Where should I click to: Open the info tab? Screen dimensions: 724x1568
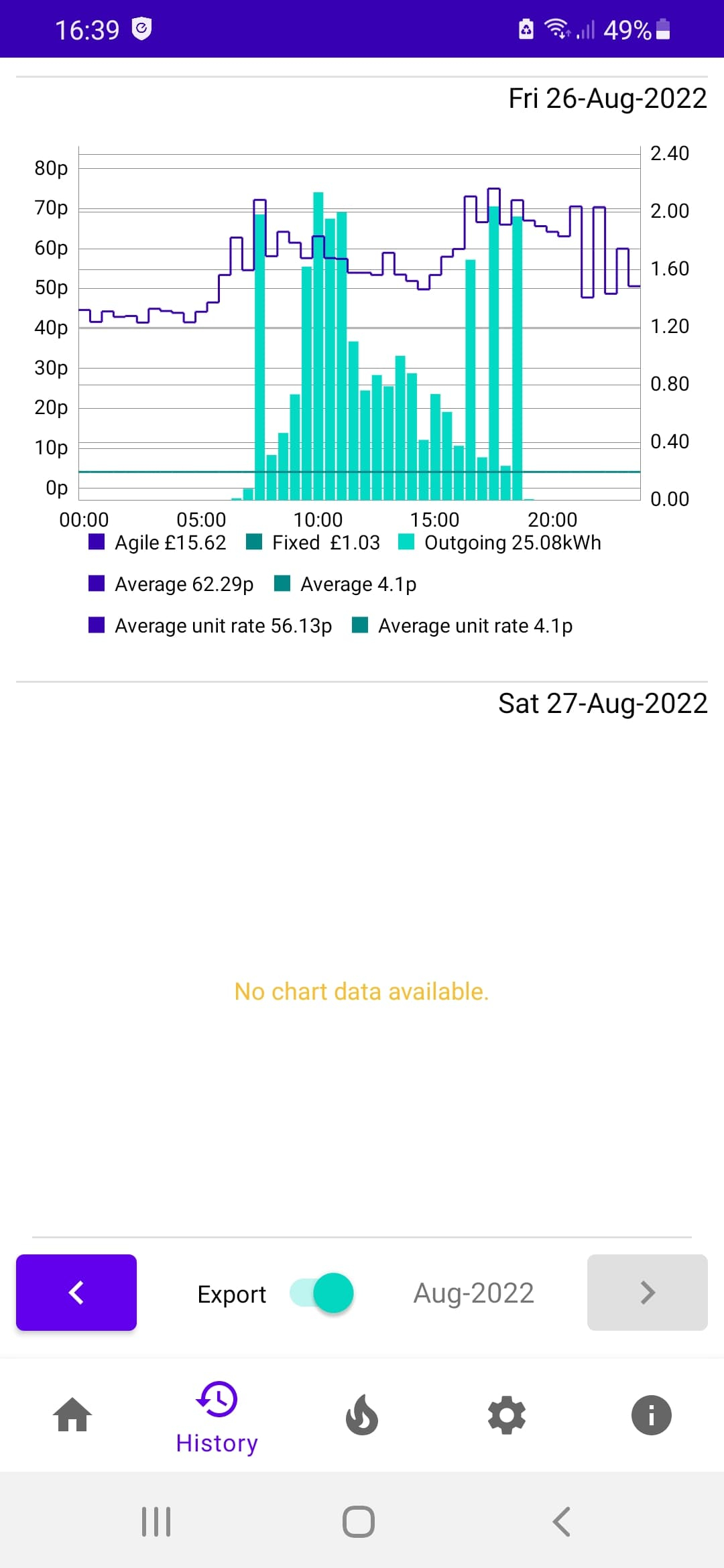click(x=652, y=1415)
